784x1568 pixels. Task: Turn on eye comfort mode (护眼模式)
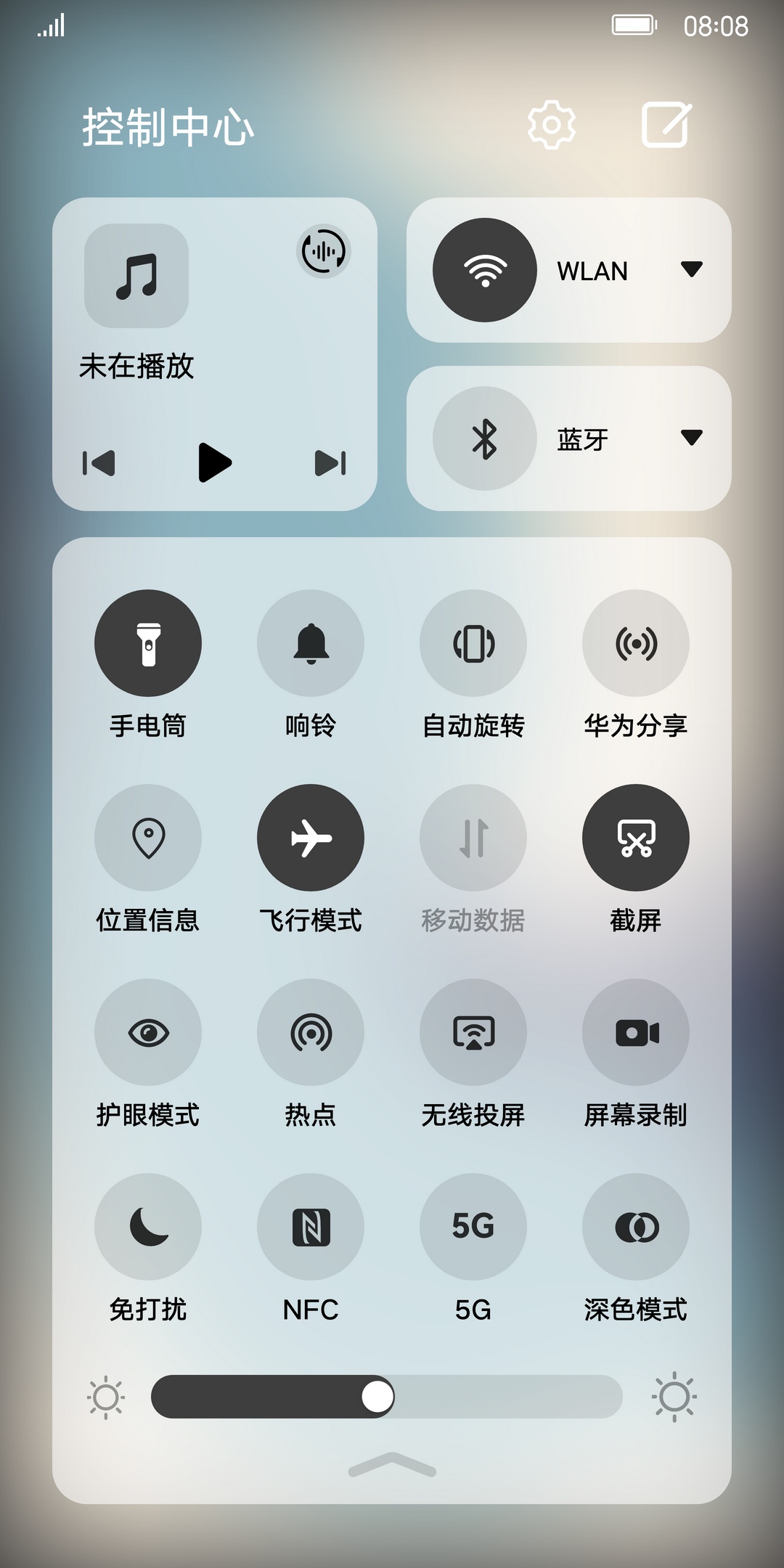pyautogui.click(x=148, y=1032)
